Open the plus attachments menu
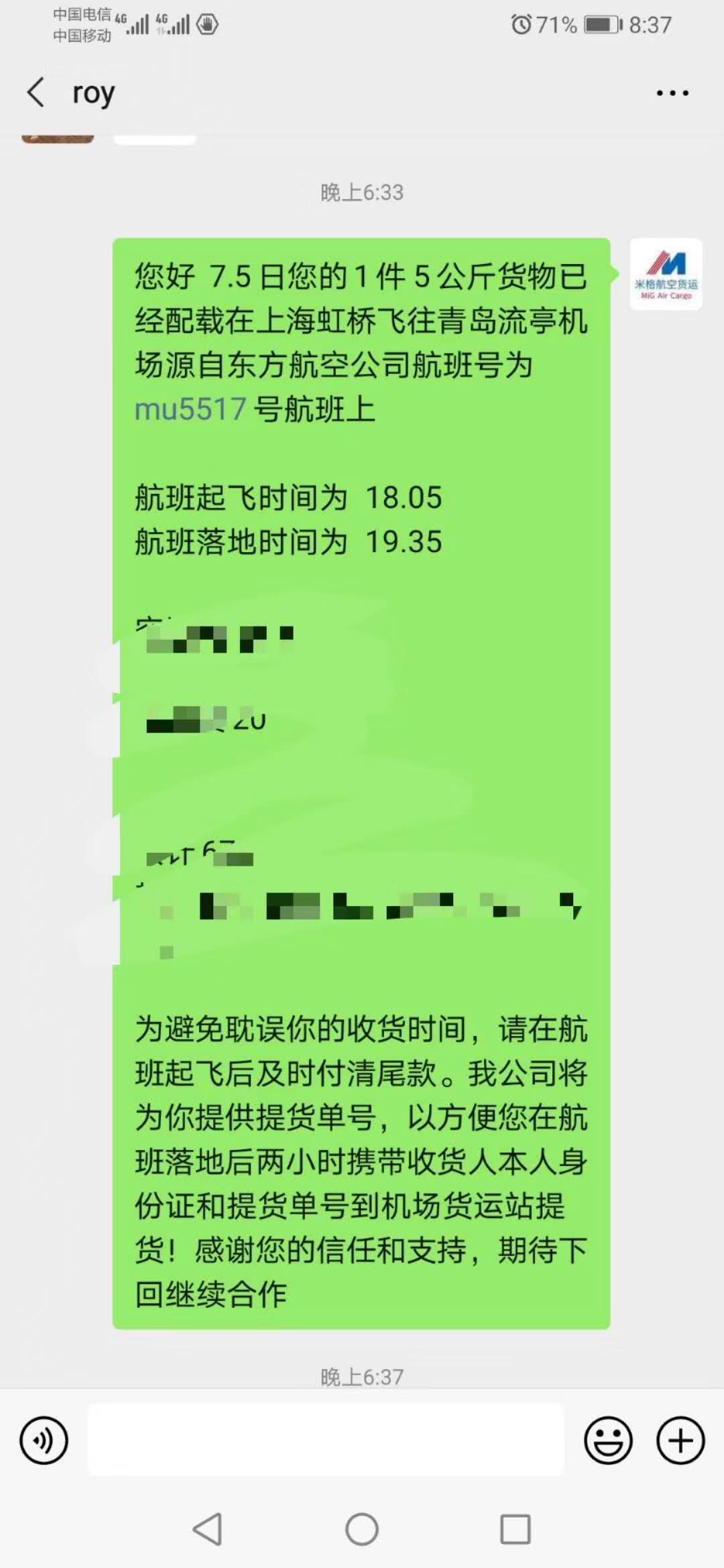 (x=680, y=1440)
